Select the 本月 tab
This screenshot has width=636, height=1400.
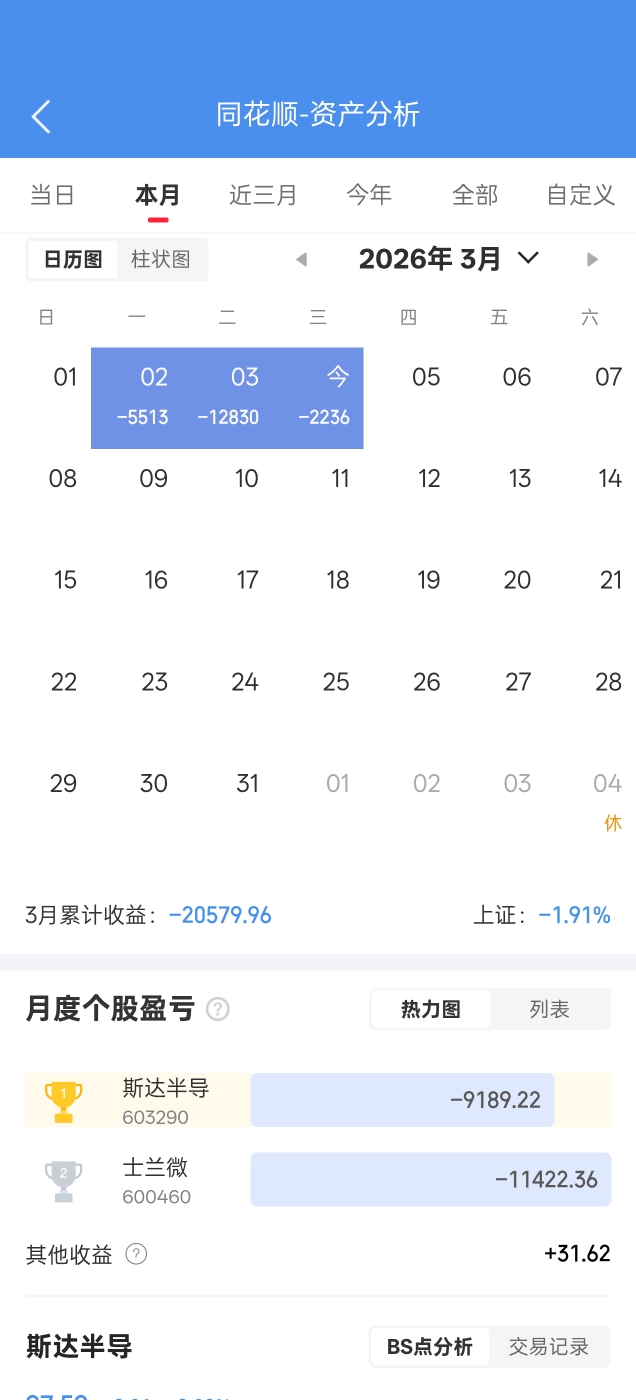pos(158,195)
